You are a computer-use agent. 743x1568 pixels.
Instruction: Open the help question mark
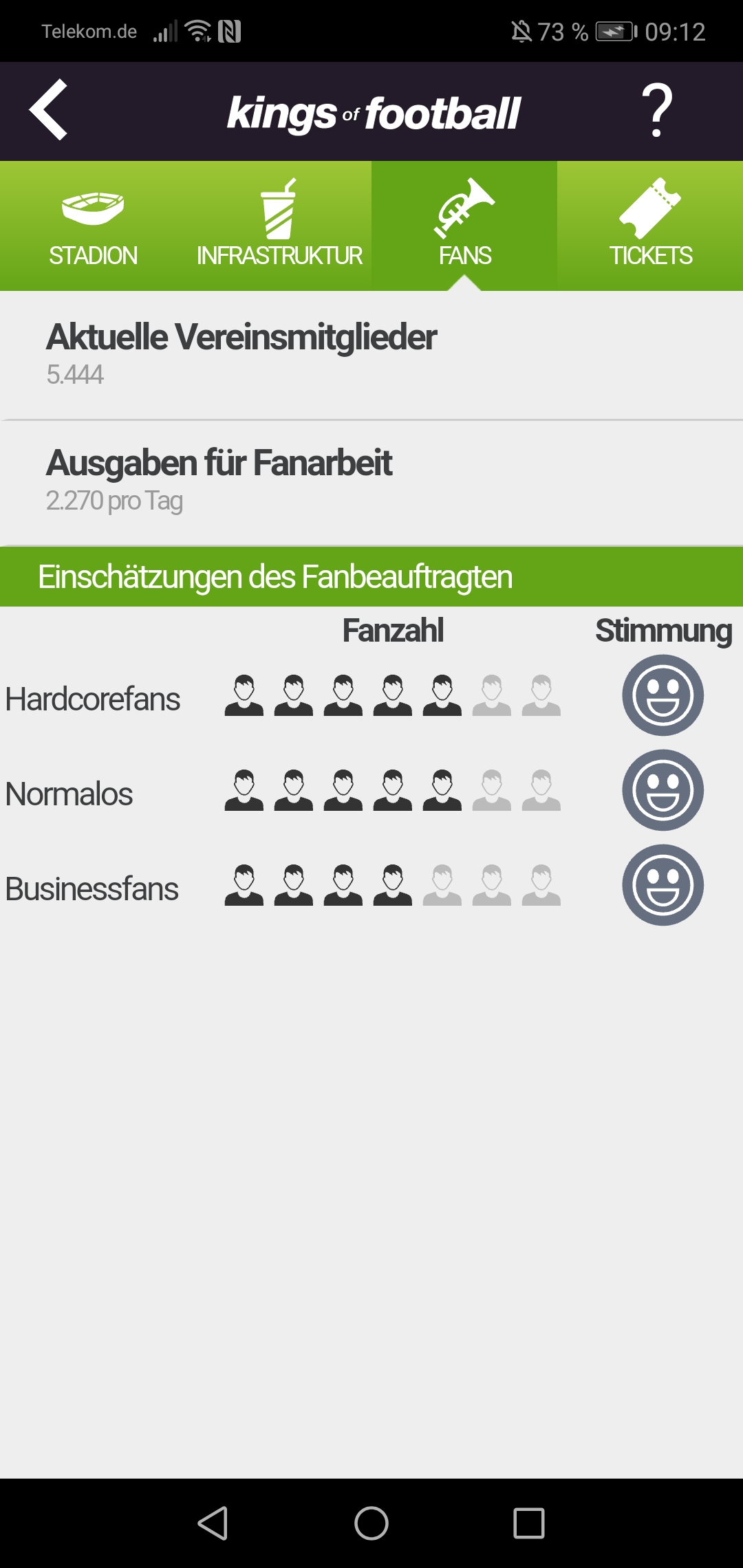(x=657, y=110)
